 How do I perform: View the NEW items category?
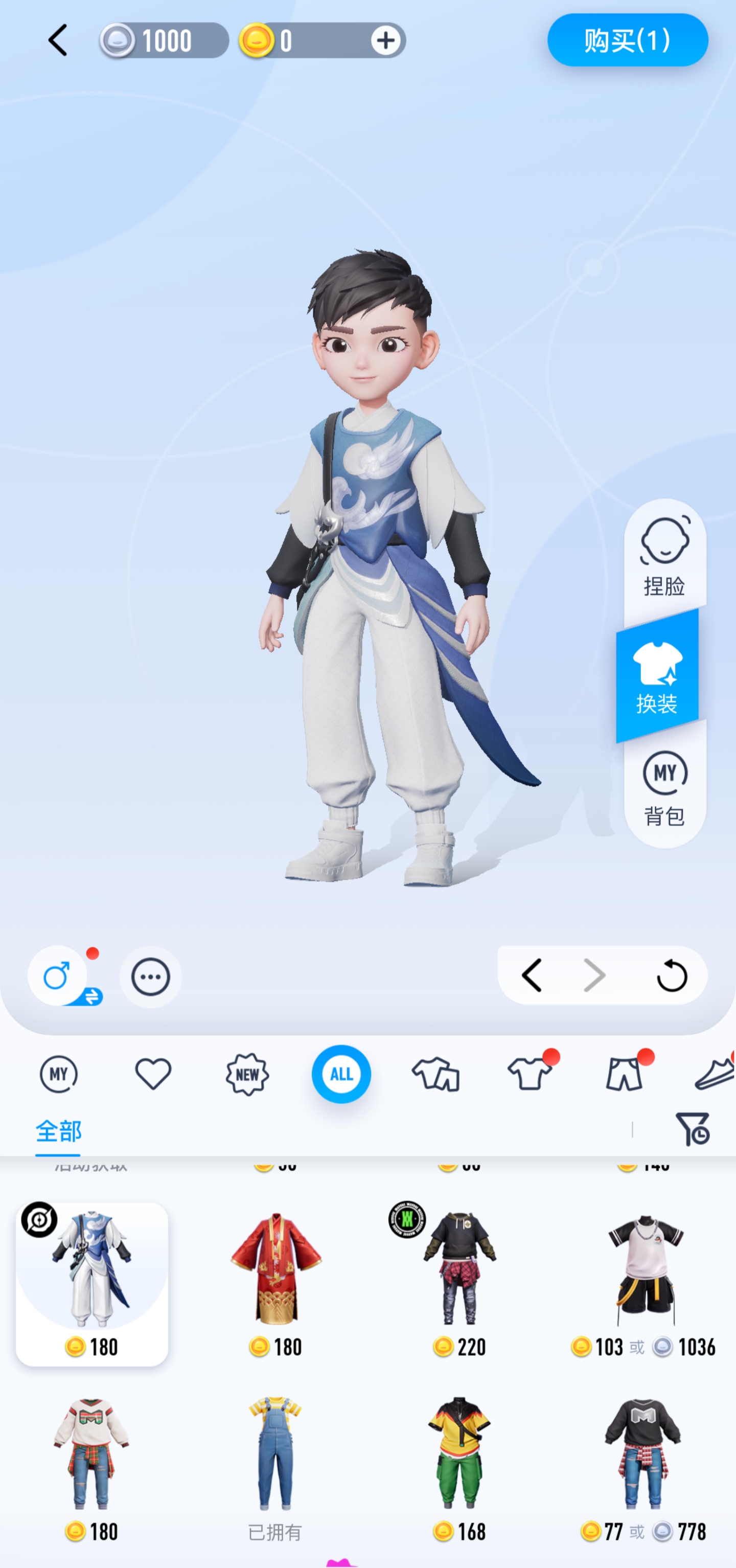(x=247, y=1074)
